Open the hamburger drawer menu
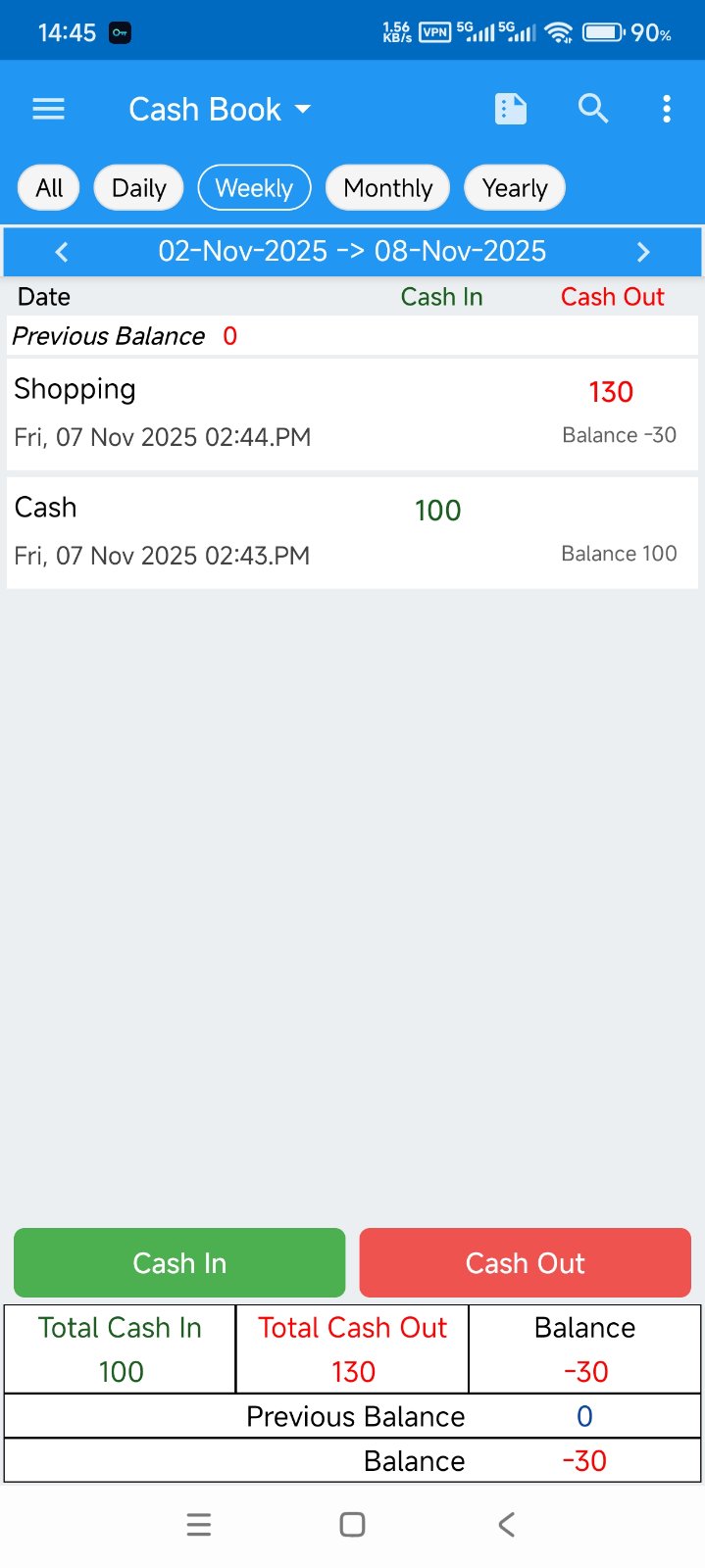Viewport: 705px width, 1568px height. (48, 109)
